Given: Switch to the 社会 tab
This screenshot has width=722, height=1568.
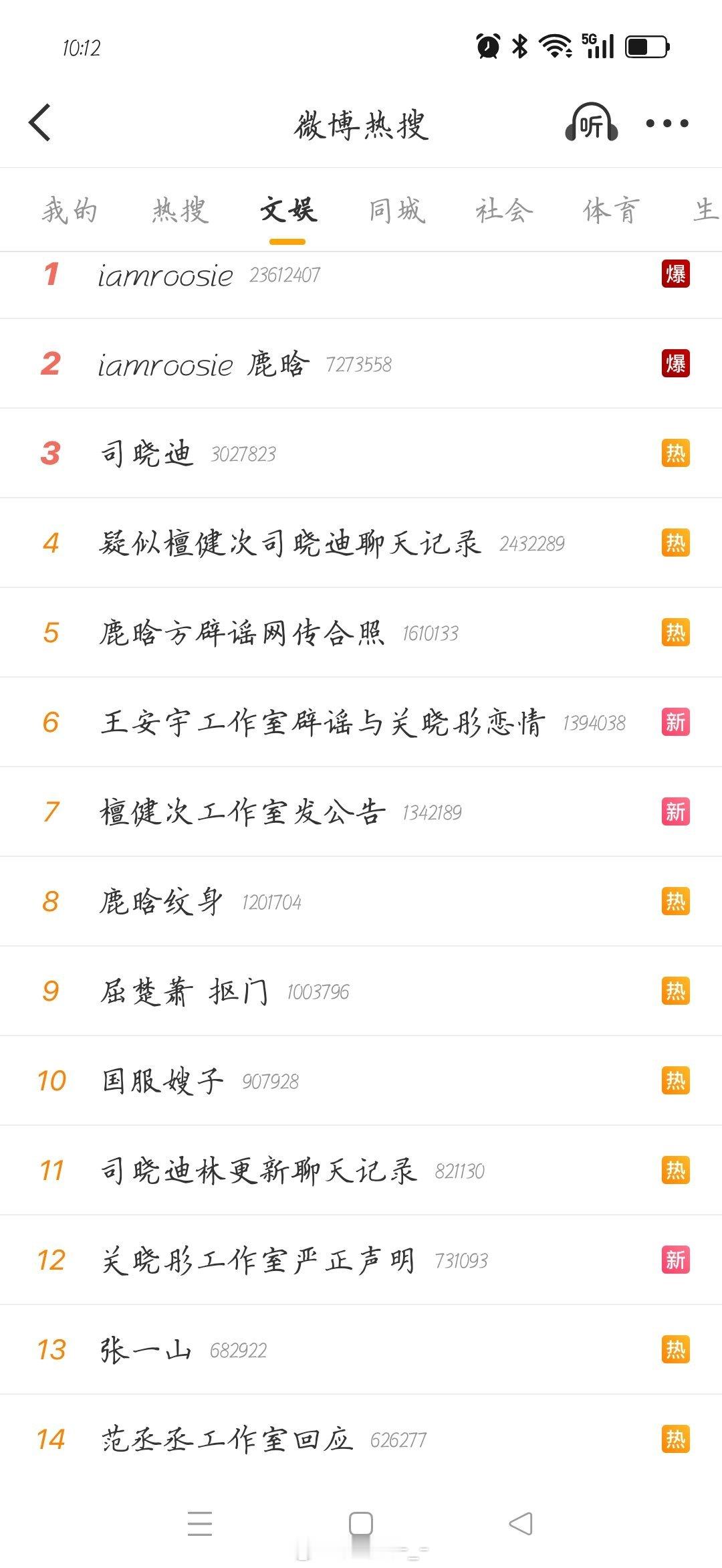Looking at the screenshot, I should click(504, 209).
